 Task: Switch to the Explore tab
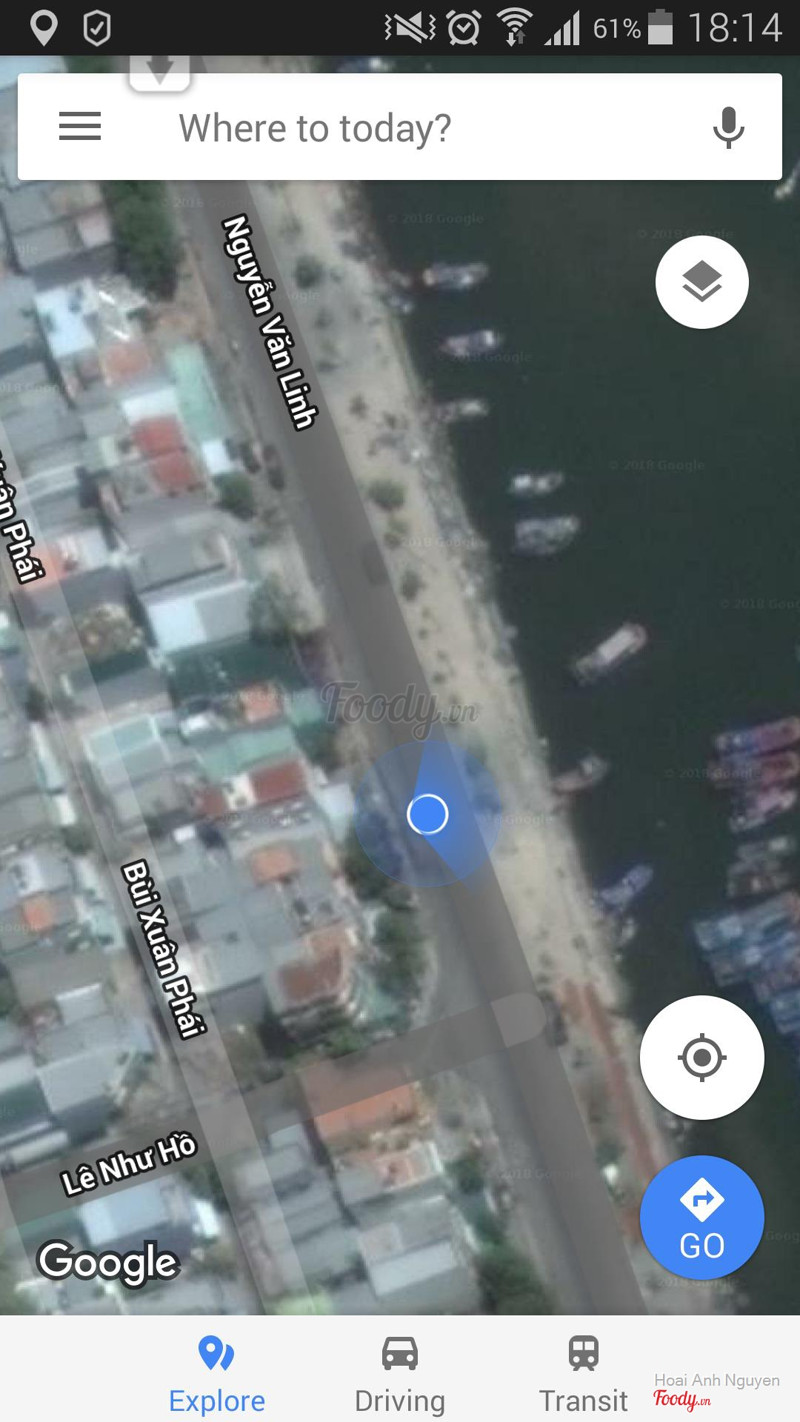tap(217, 1372)
